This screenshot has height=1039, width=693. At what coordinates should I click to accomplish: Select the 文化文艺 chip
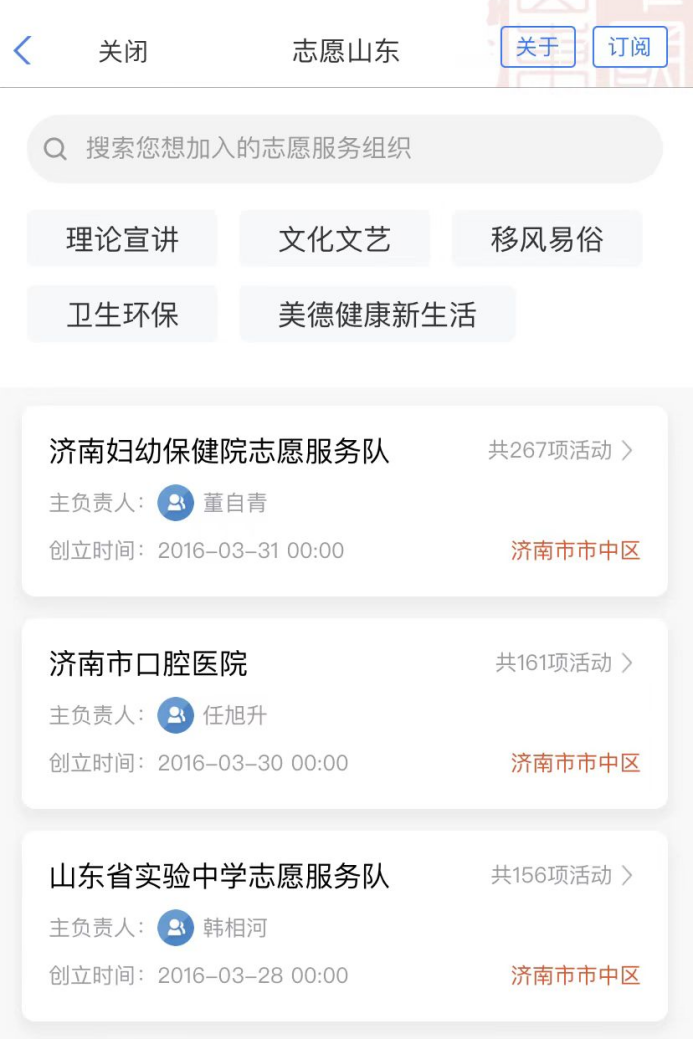pyautogui.click(x=334, y=239)
